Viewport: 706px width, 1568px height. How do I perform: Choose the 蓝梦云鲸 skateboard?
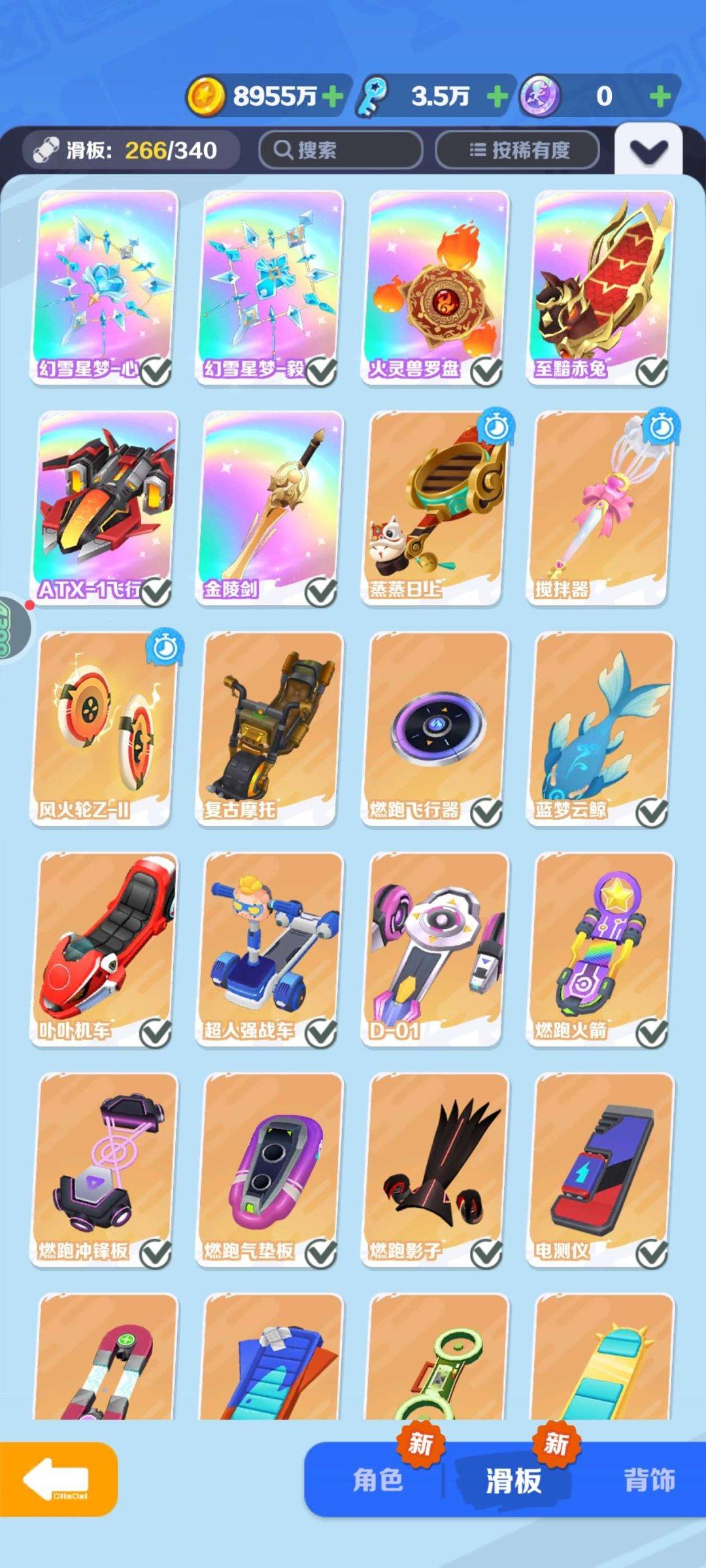tap(601, 728)
